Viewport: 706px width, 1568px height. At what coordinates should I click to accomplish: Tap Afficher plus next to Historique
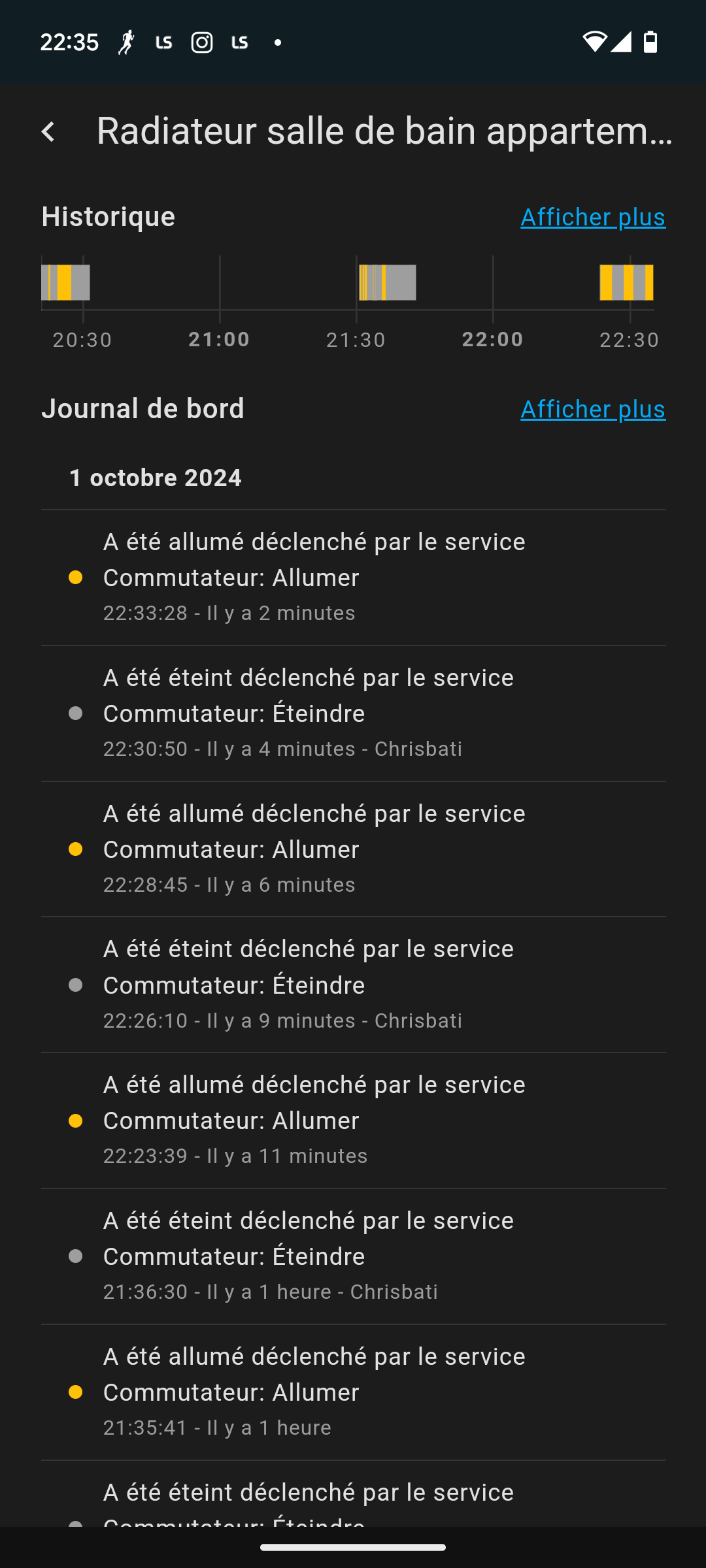coord(593,217)
